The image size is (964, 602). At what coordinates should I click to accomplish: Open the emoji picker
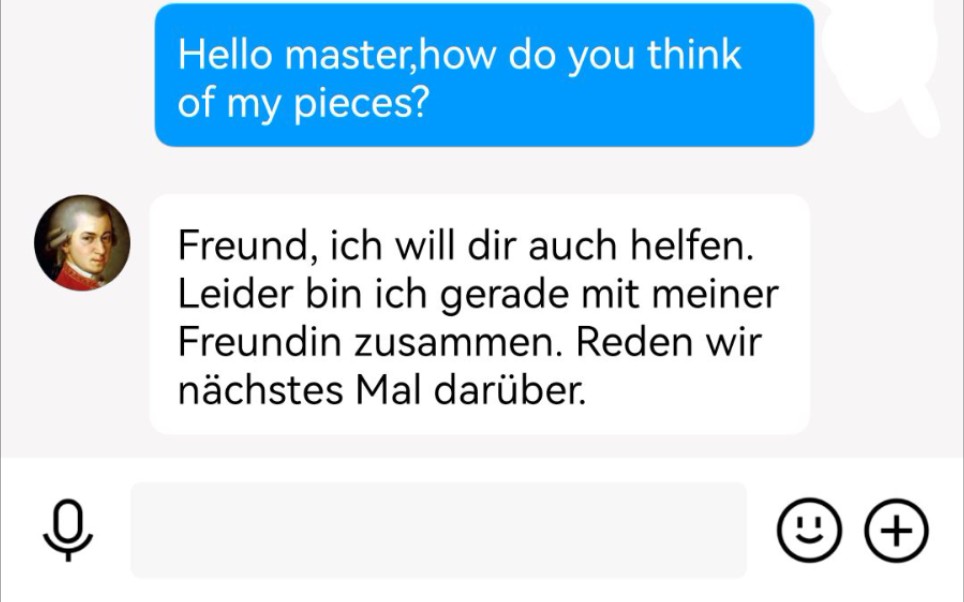coord(809,530)
